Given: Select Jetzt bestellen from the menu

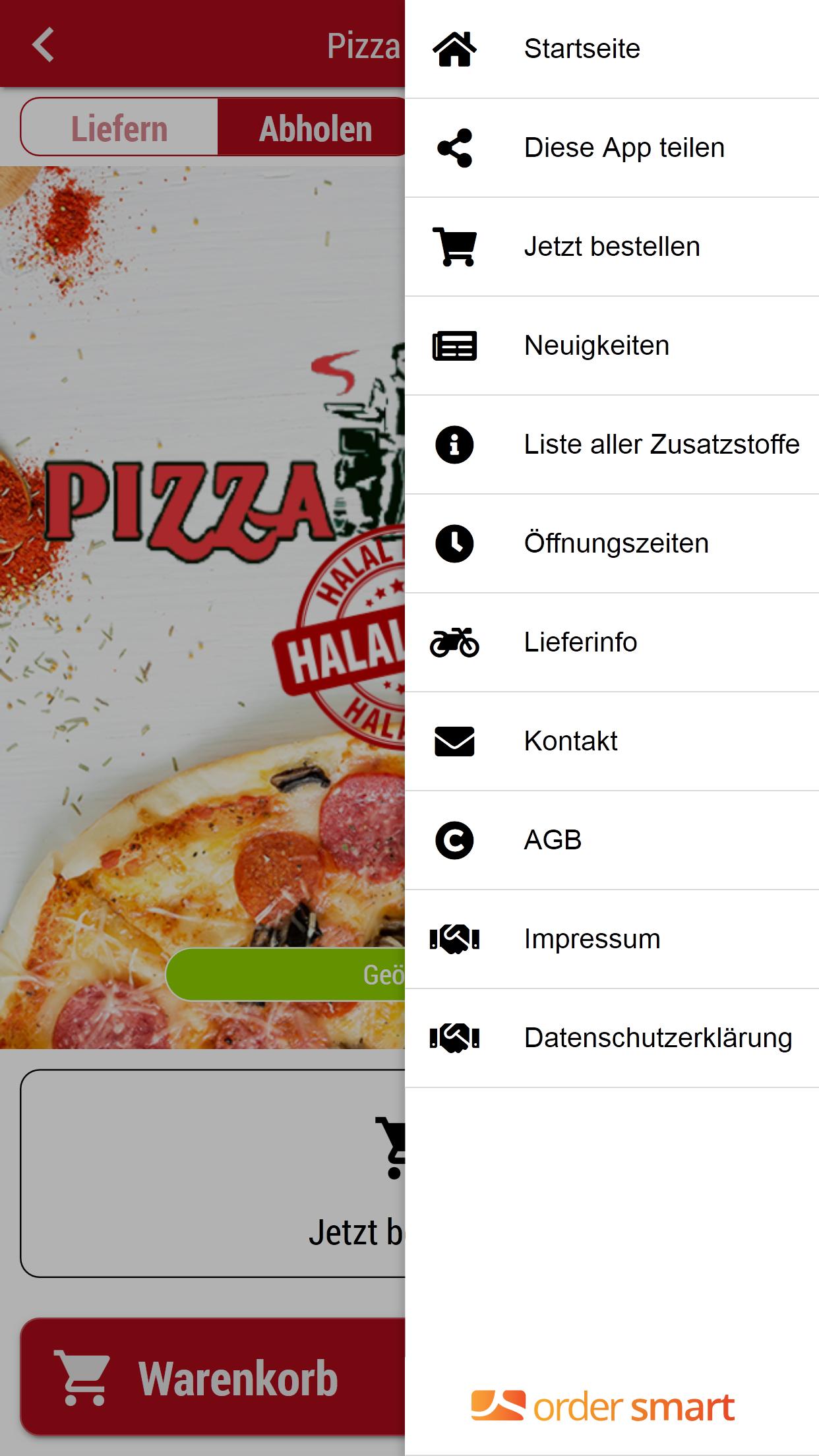Looking at the screenshot, I should click(612, 246).
